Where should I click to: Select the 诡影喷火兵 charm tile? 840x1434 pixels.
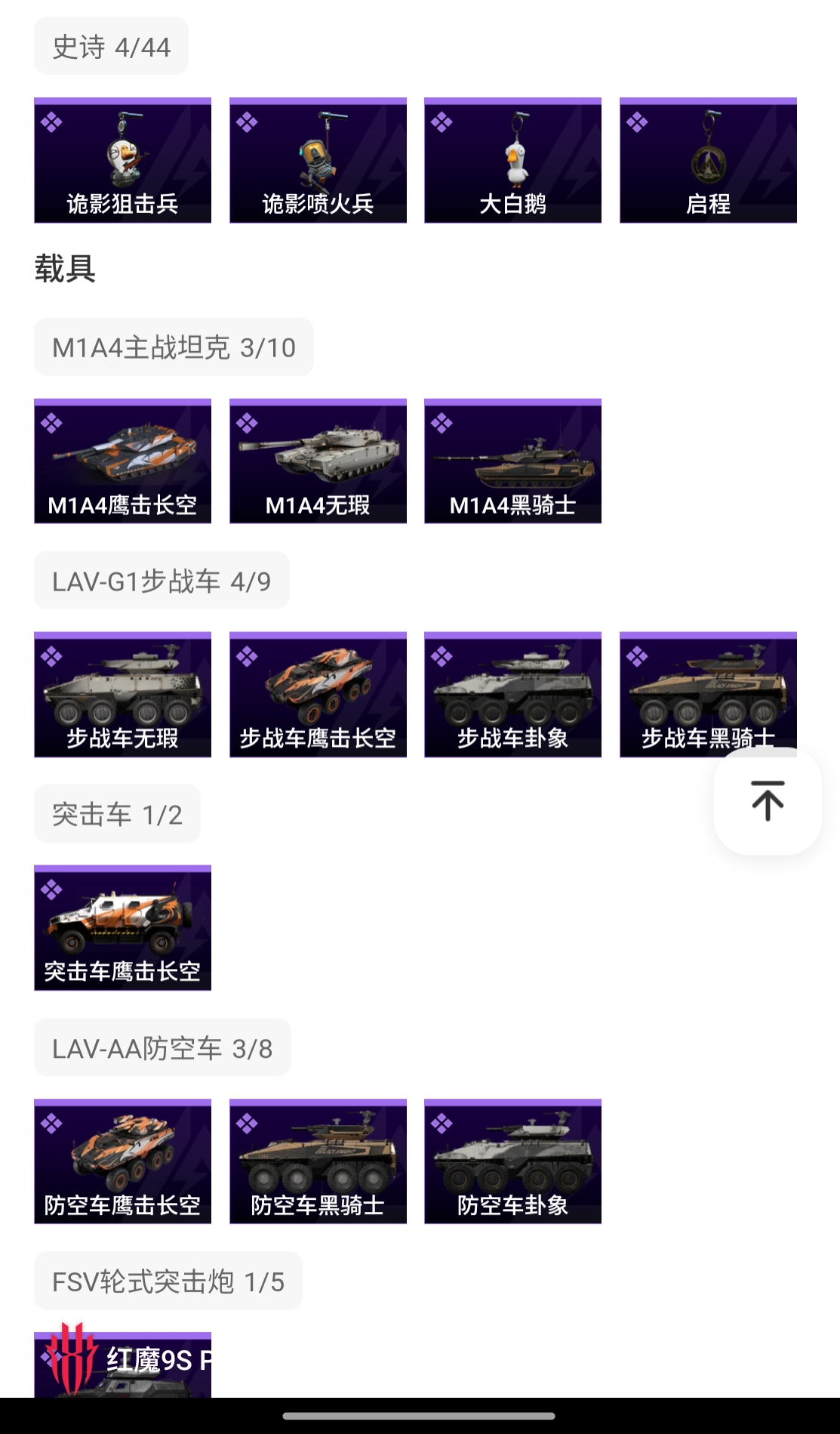pyautogui.click(x=318, y=160)
